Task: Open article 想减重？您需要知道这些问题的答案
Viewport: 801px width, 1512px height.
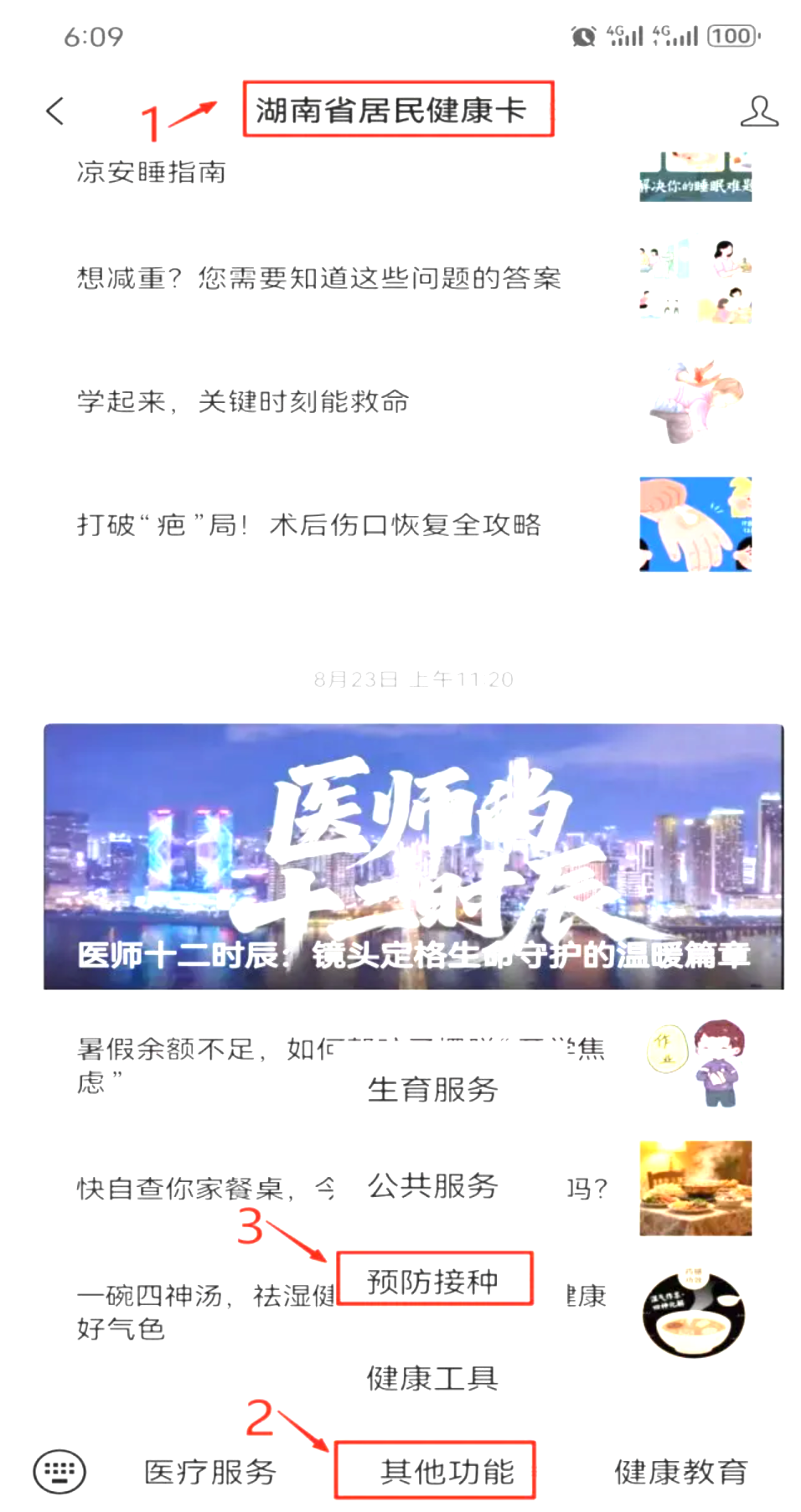Action: tap(318, 278)
